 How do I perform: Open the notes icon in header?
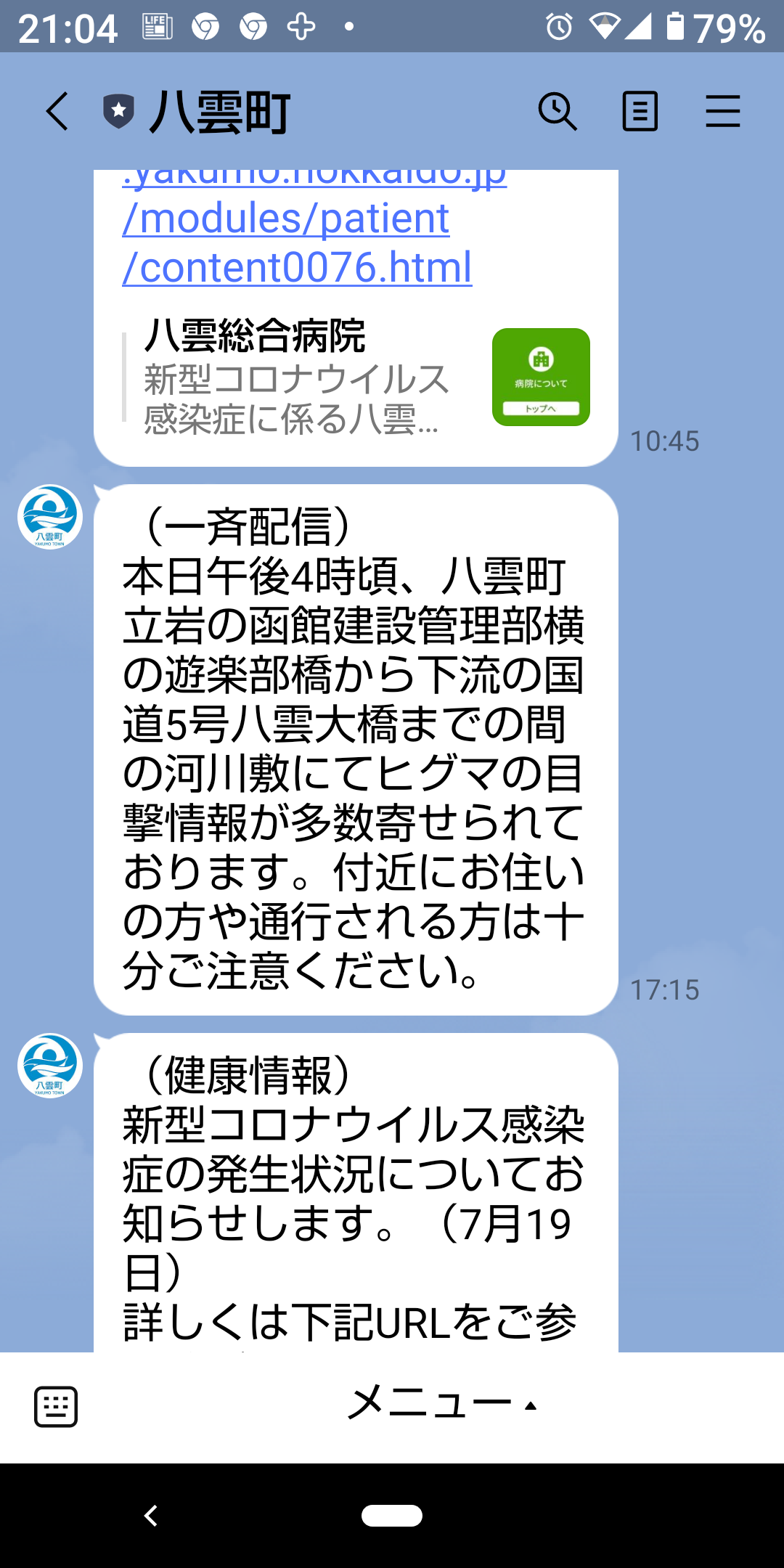point(640,112)
